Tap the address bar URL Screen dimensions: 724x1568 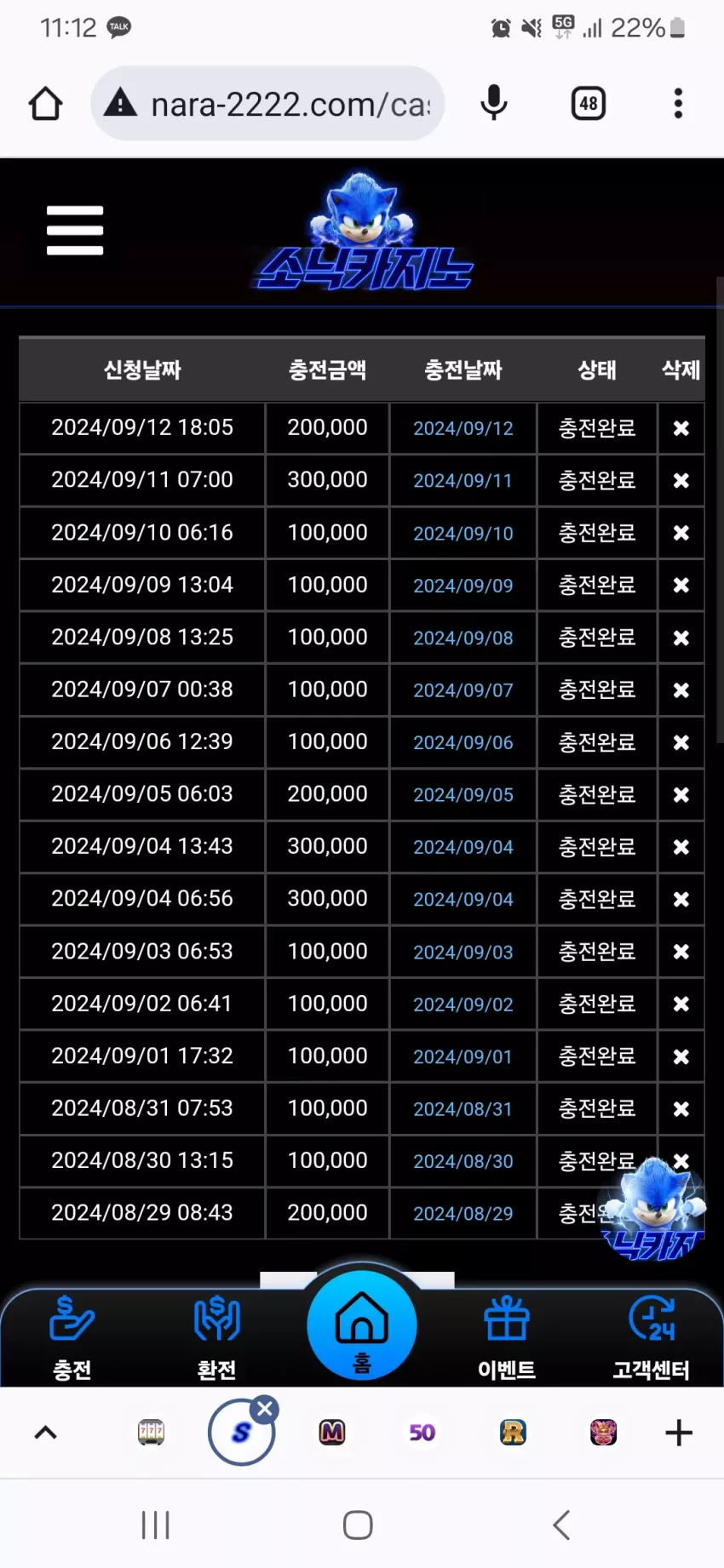(290, 104)
